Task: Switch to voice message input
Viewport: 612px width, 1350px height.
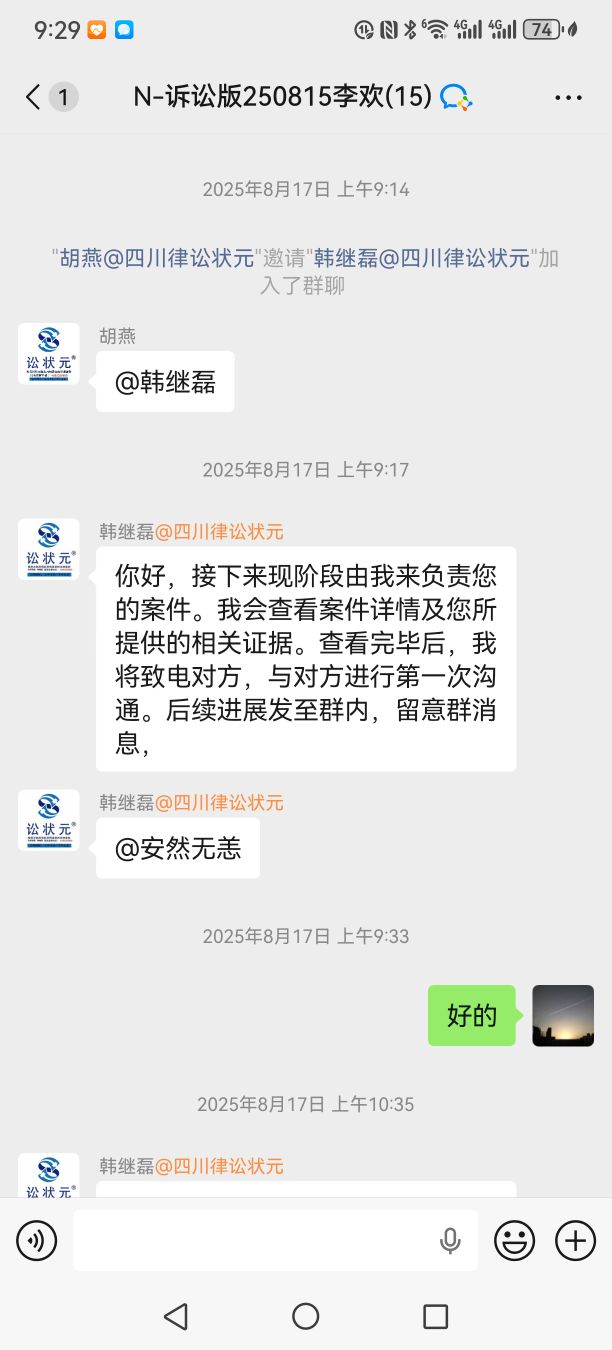Action: (37, 1241)
